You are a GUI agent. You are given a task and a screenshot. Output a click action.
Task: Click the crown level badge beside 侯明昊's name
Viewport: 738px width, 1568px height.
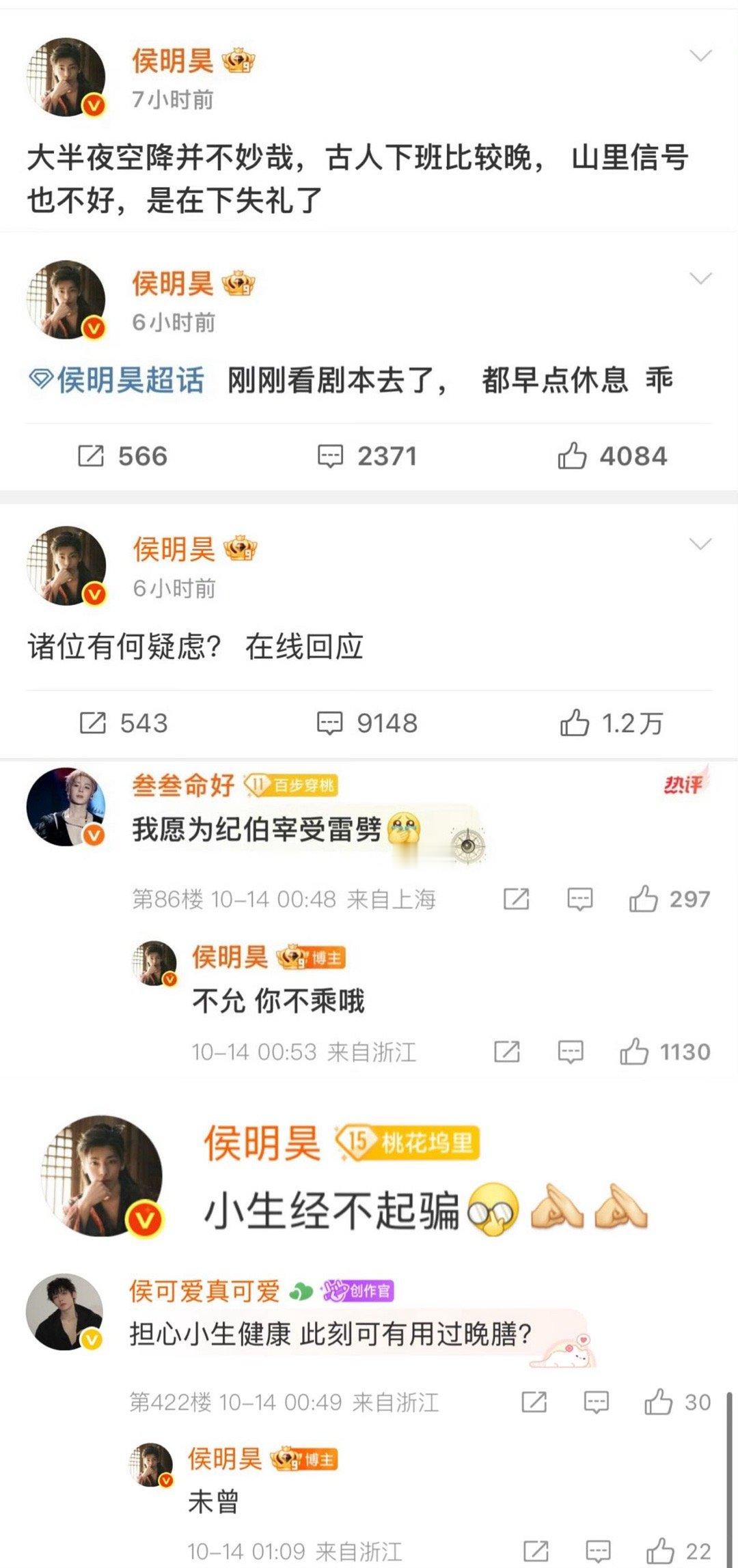(x=240, y=61)
